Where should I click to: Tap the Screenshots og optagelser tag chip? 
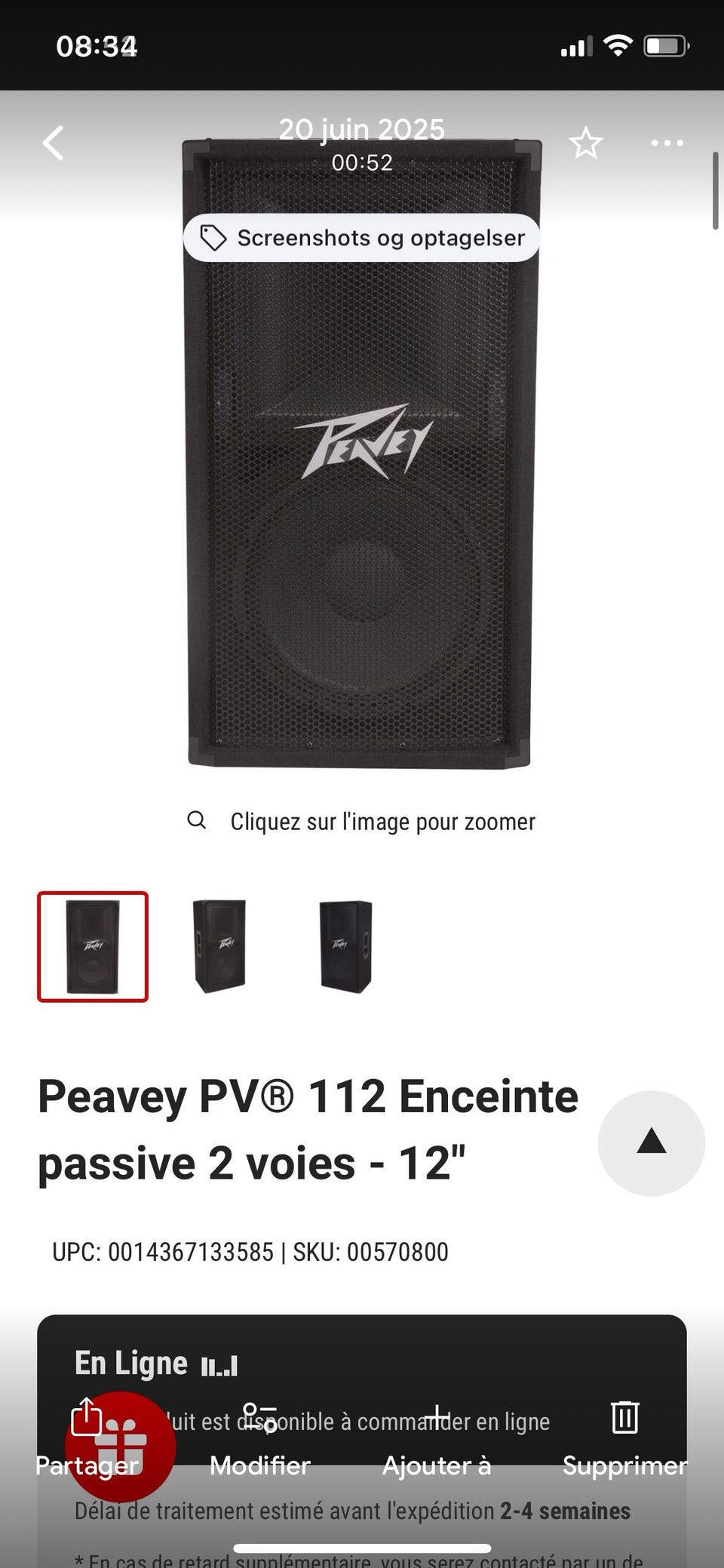(x=361, y=238)
